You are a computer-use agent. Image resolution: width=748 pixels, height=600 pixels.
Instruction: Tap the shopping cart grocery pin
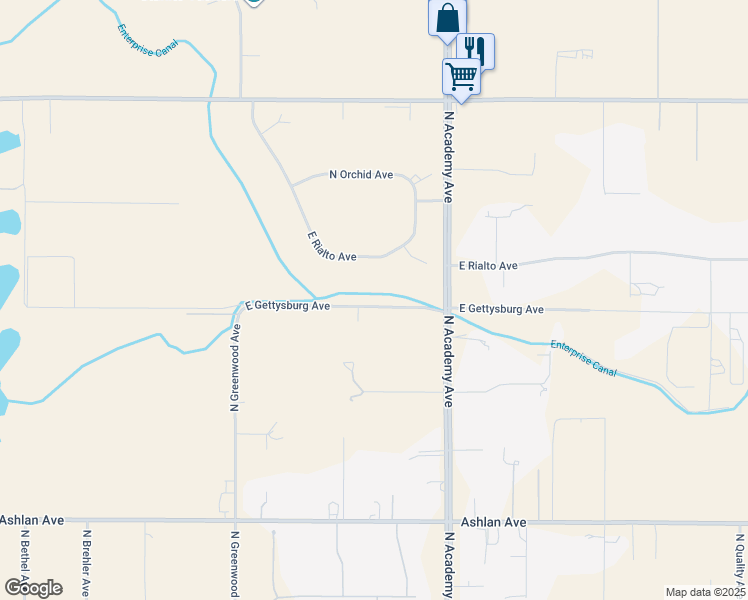click(461, 75)
